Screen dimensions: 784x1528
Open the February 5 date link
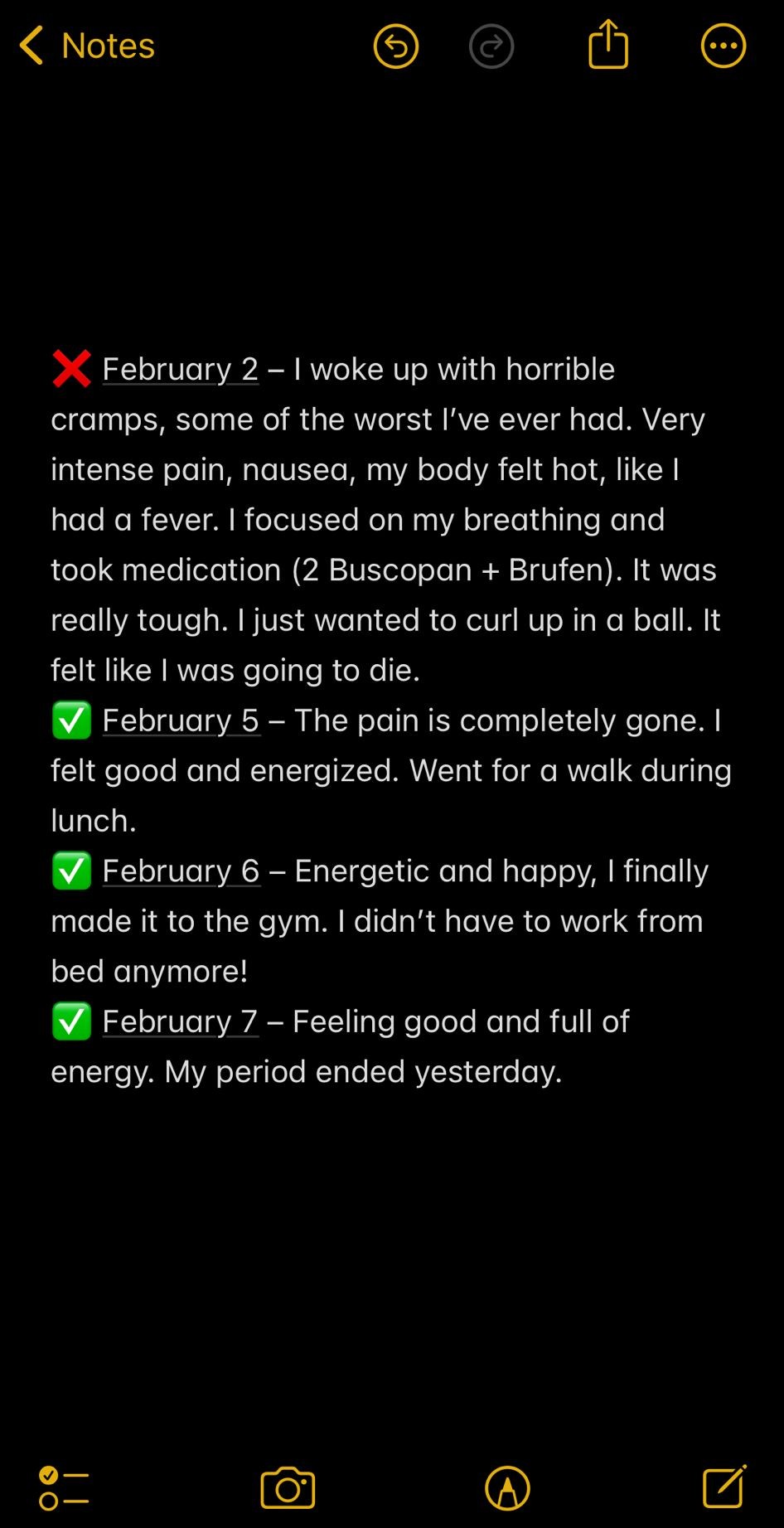coord(181,720)
